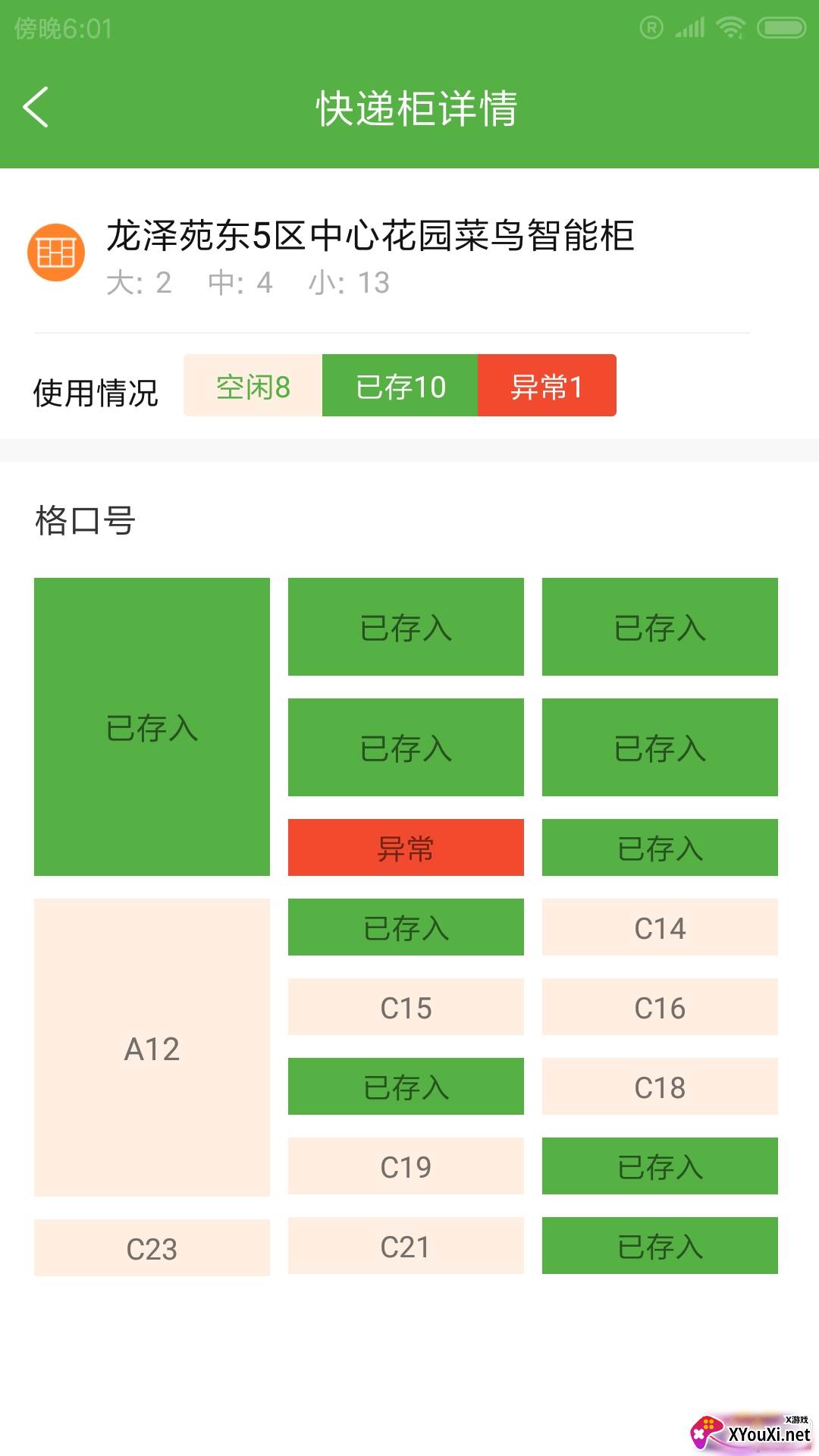Screen dimensions: 819x1456
Task: Select empty compartment C15
Action: pos(406,1007)
